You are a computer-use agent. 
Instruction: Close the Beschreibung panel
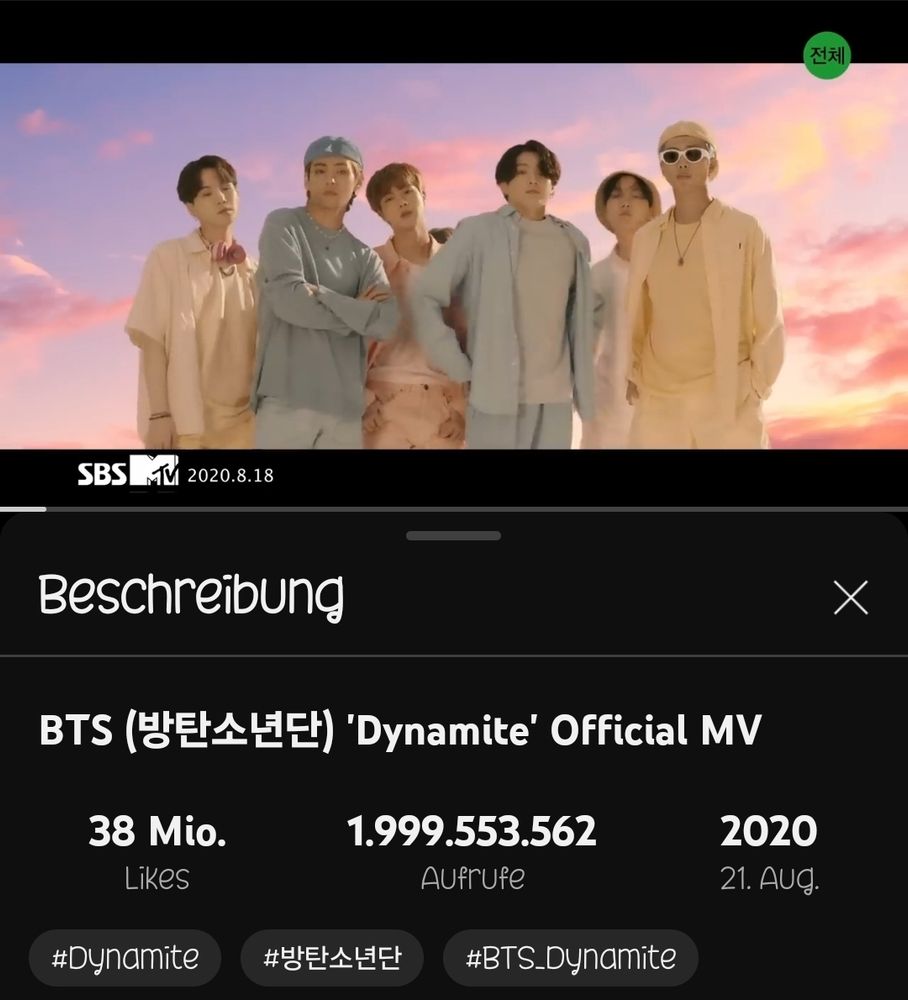coord(851,598)
